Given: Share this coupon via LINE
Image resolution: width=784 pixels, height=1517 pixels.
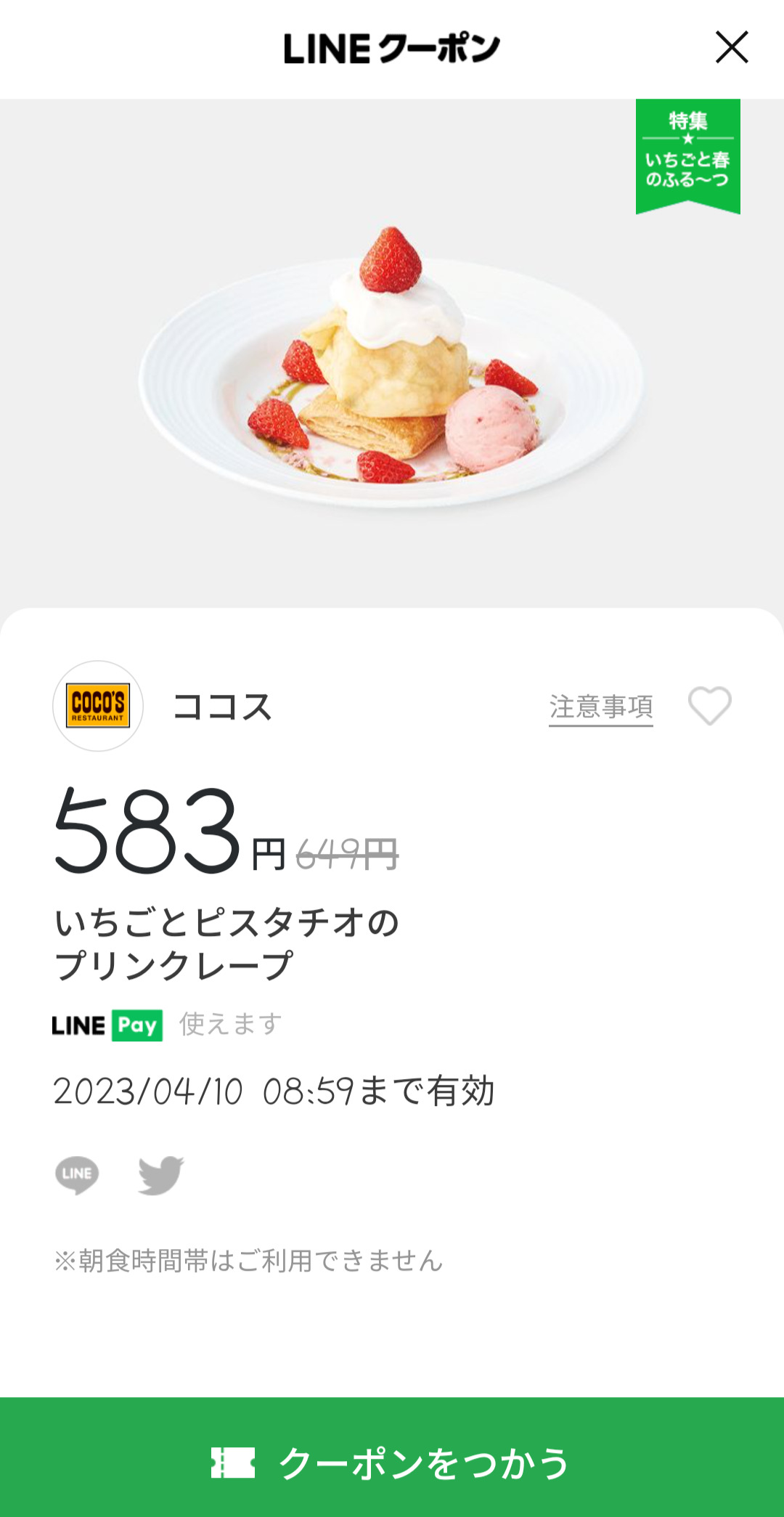Looking at the screenshot, I should click(x=77, y=1174).
